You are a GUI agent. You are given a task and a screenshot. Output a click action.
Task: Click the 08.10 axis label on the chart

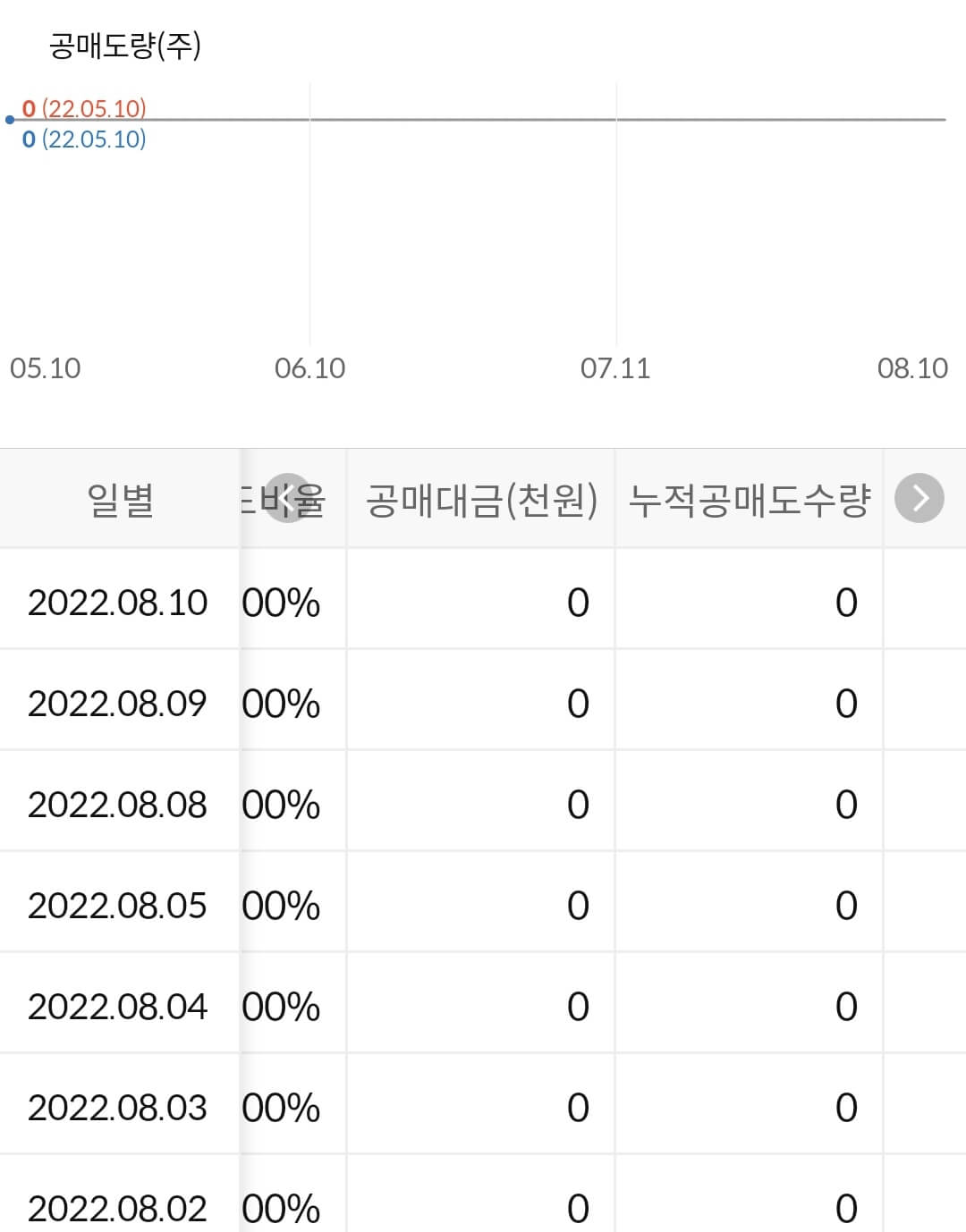coord(912,367)
